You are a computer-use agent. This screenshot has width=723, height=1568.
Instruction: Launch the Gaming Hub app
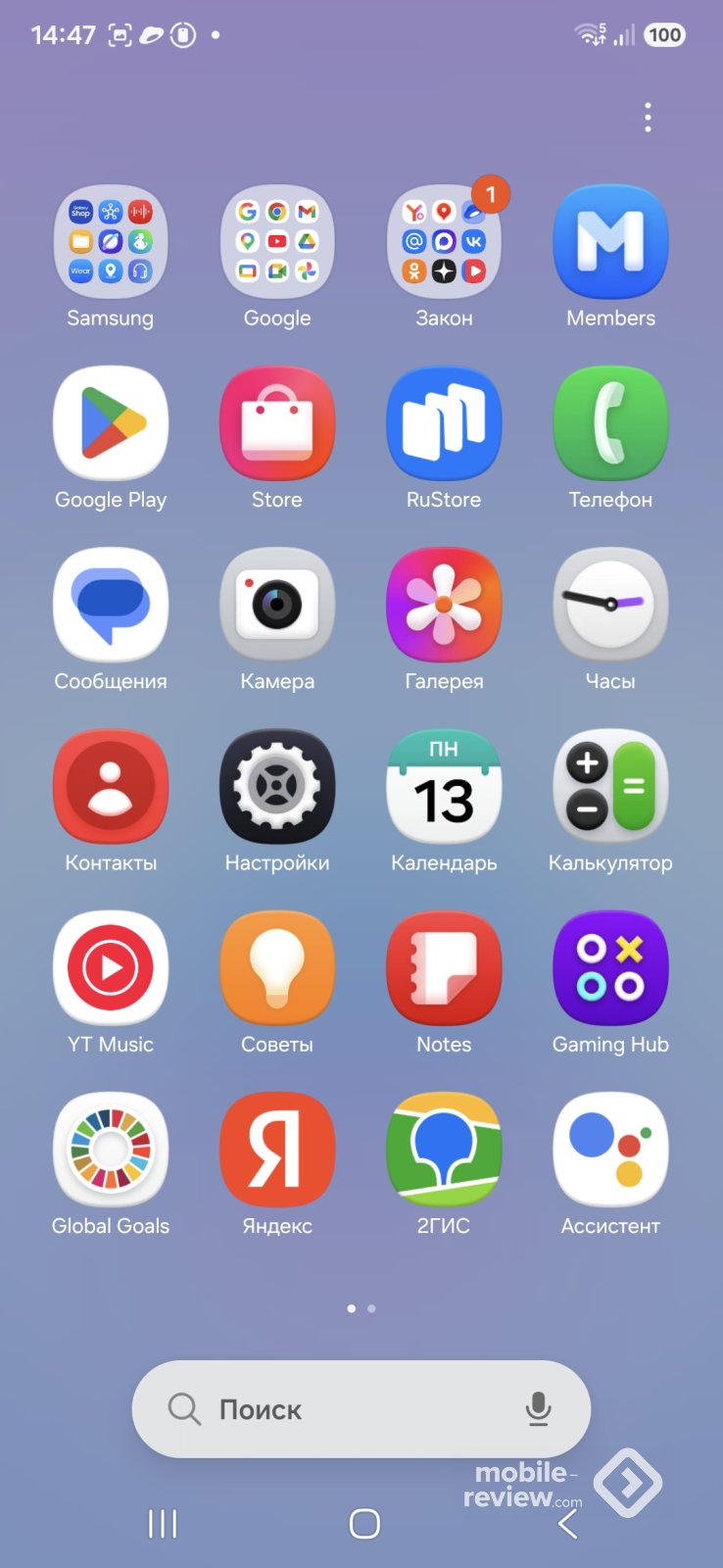pyautogui.click(x=610, y=968)
